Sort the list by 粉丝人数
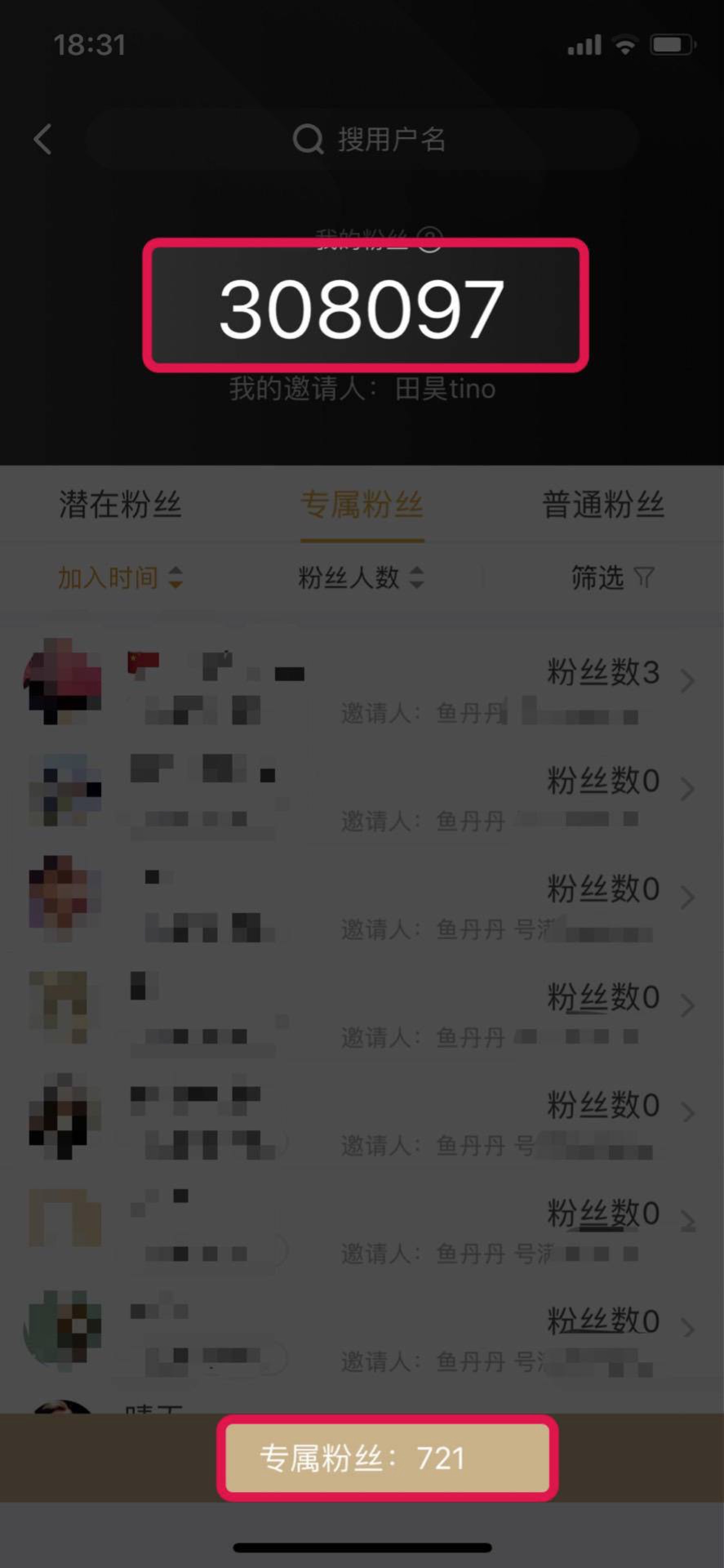Screen dimensions: 724x1568 point(361,577)
